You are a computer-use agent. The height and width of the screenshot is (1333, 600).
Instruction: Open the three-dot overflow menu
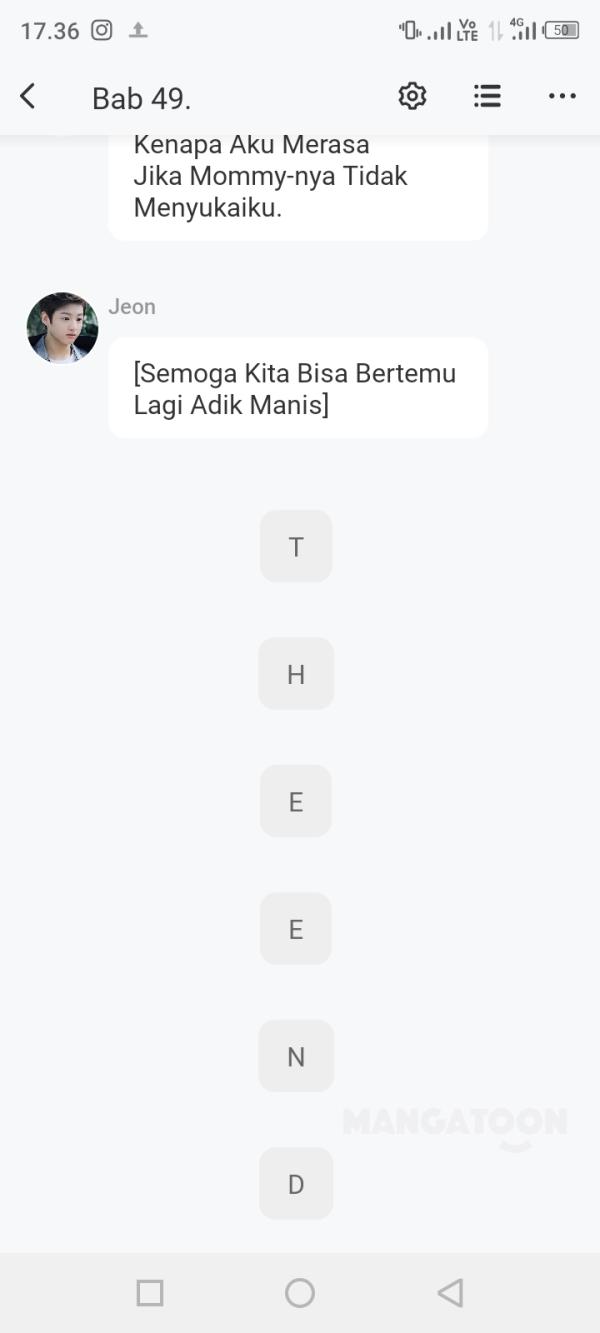[562, 96]
